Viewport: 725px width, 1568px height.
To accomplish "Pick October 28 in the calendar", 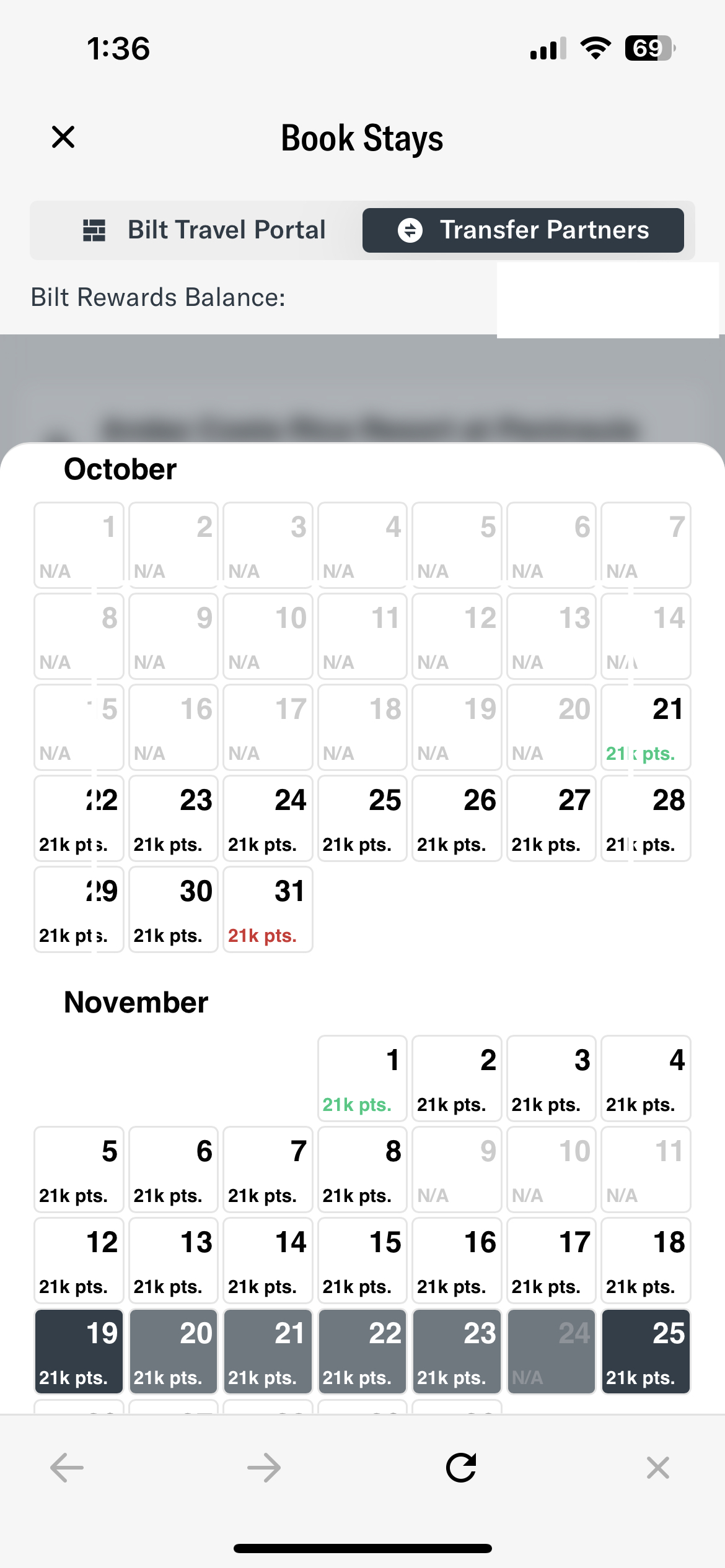I will [x=646, y=819].
